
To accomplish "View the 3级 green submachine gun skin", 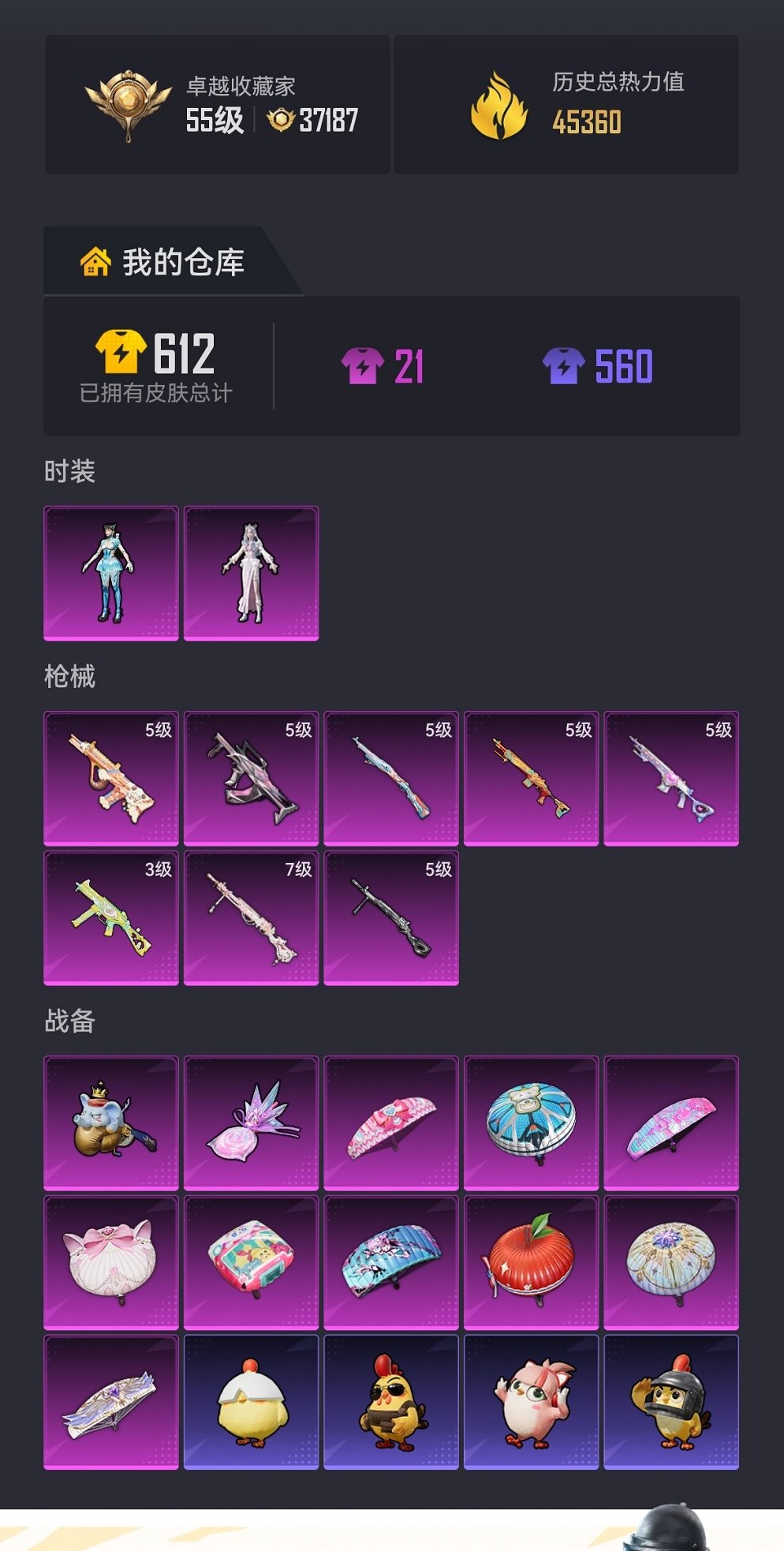I will [x=111, y=918].
